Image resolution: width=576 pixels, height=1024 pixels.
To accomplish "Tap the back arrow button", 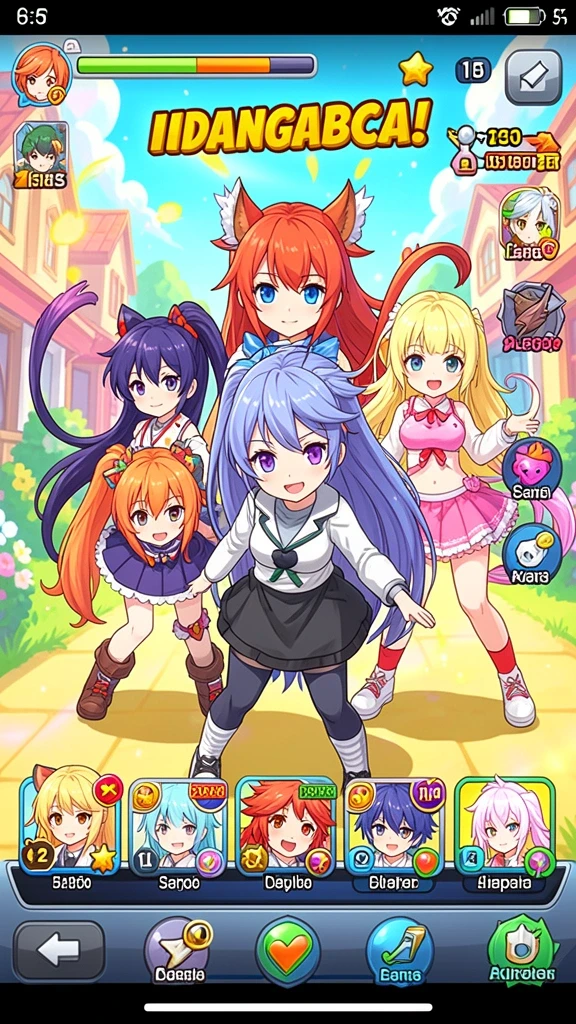I will point(59,950).
